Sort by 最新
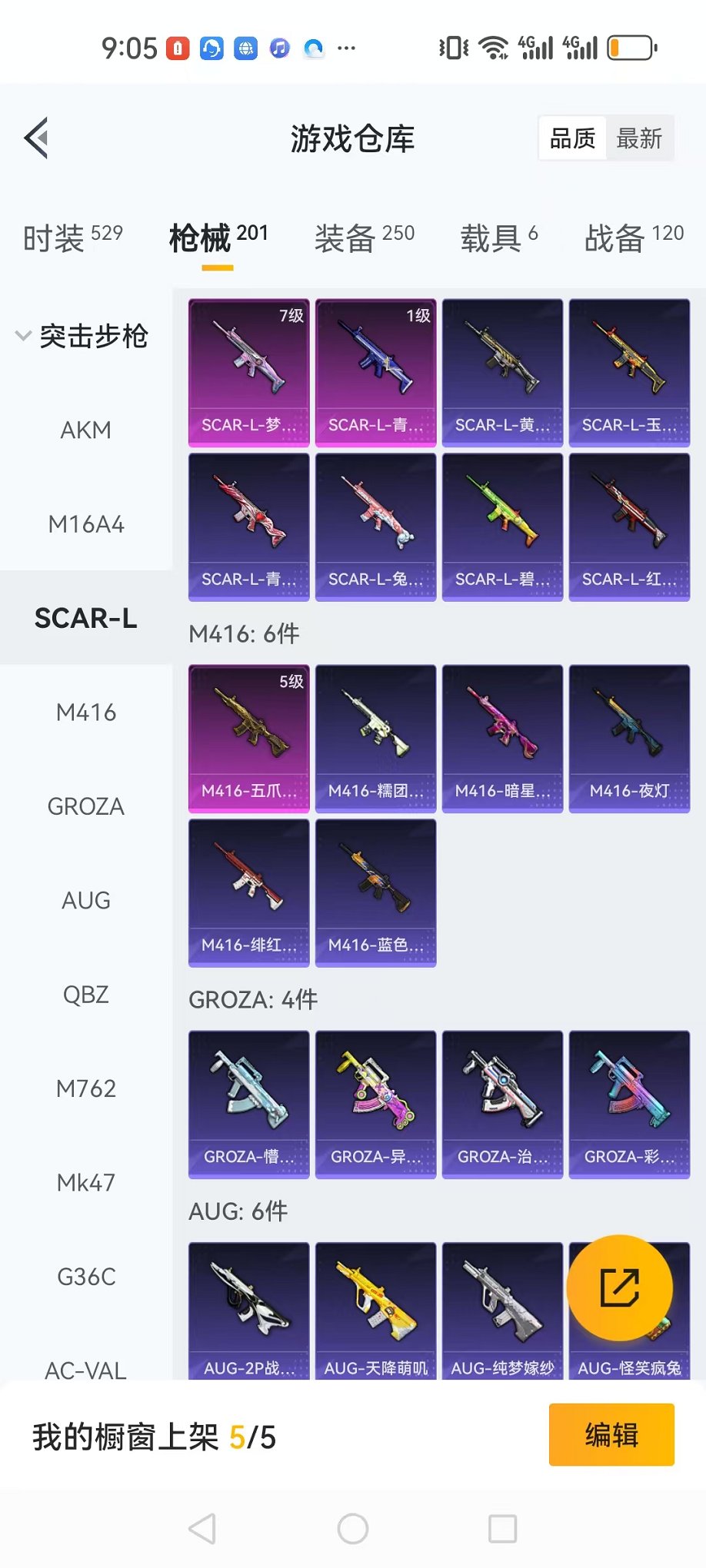706x1568 pixels. [639, 138]
